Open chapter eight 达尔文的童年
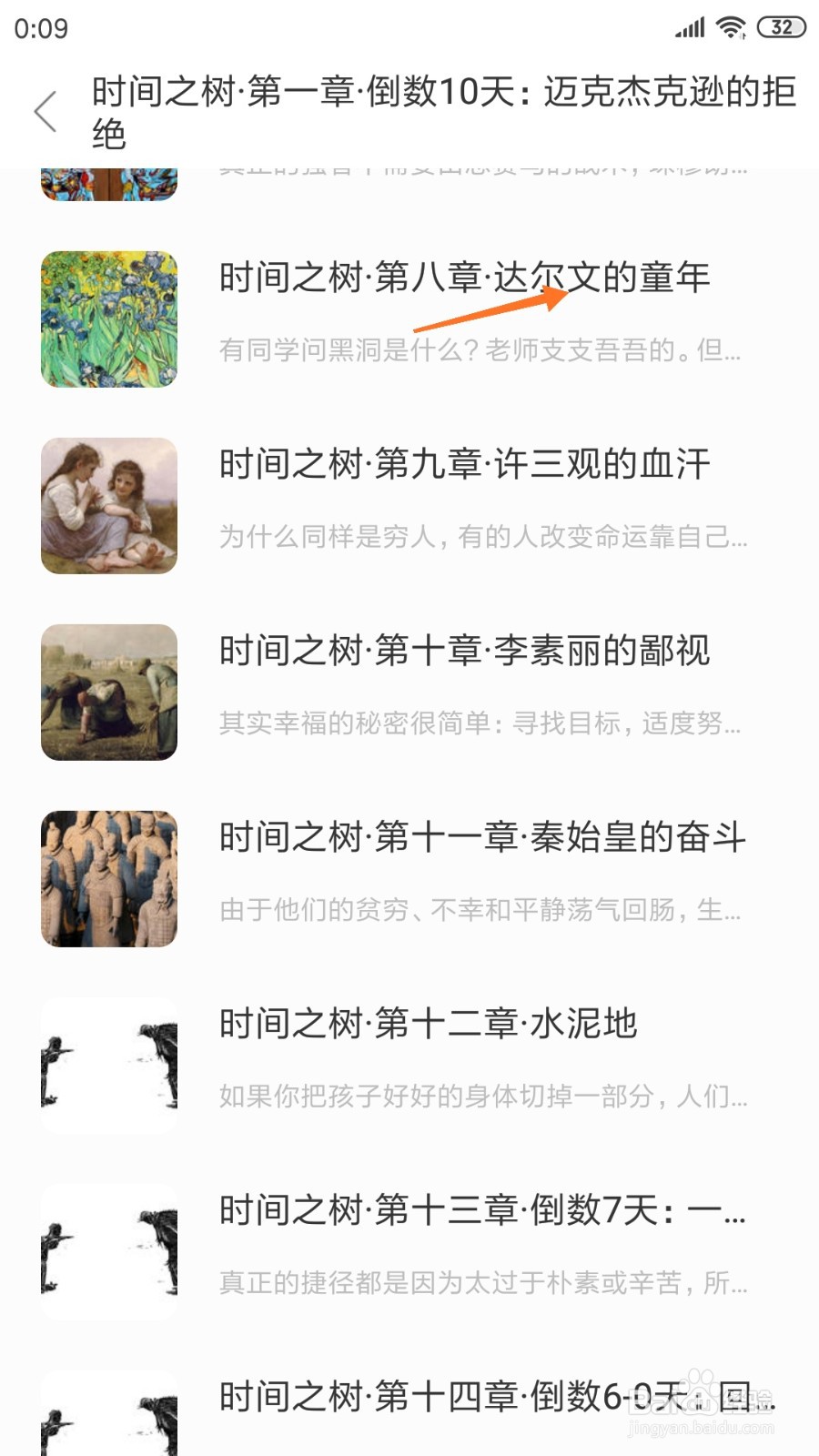Image resolution: width=819 pixels, height=1456 pixels. pos(409,319)
